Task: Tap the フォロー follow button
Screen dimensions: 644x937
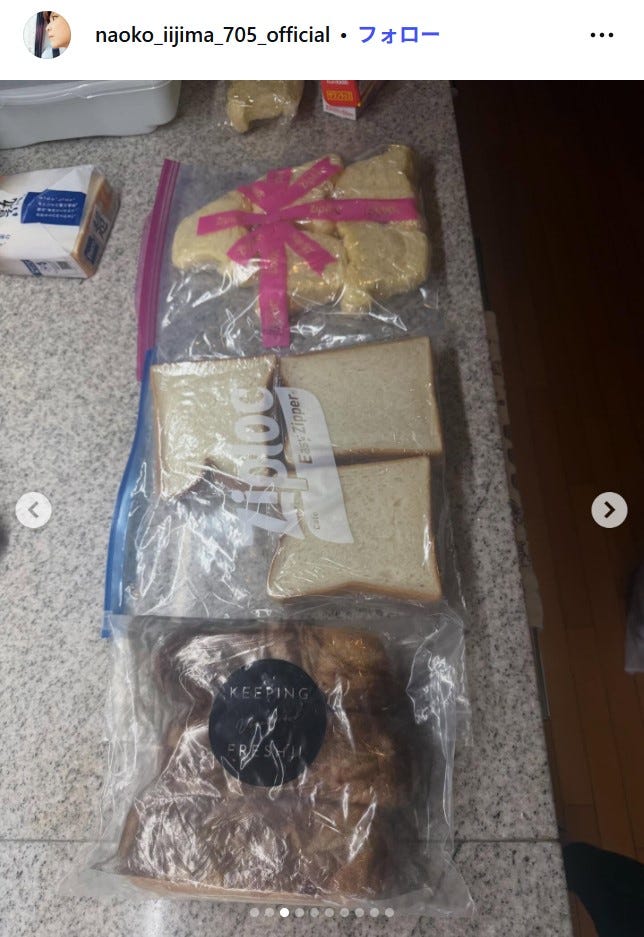Action: tap(398, 35)
